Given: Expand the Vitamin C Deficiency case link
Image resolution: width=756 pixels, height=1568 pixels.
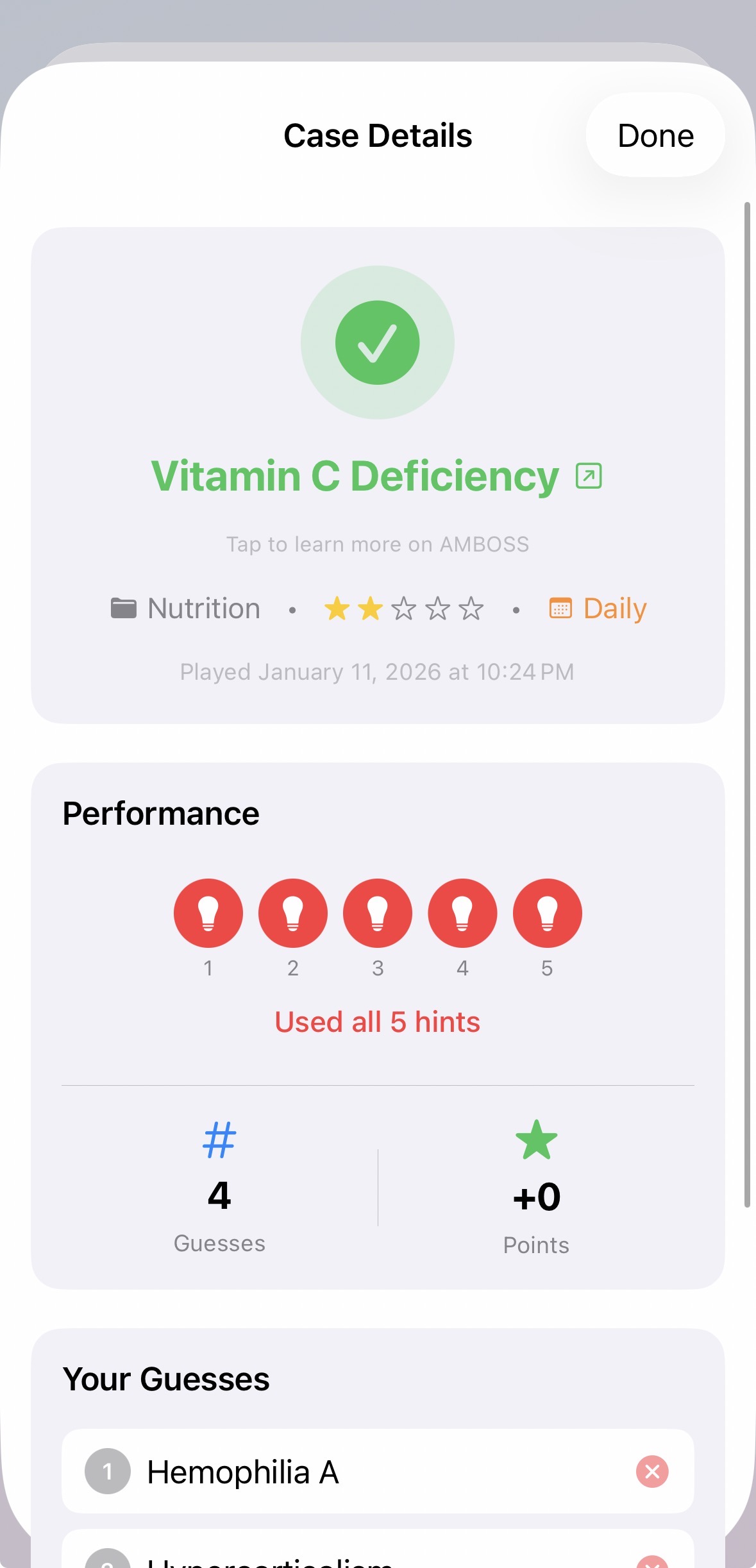Looking at the screenshot, I should pyautogui.click(x=587, y=476).
